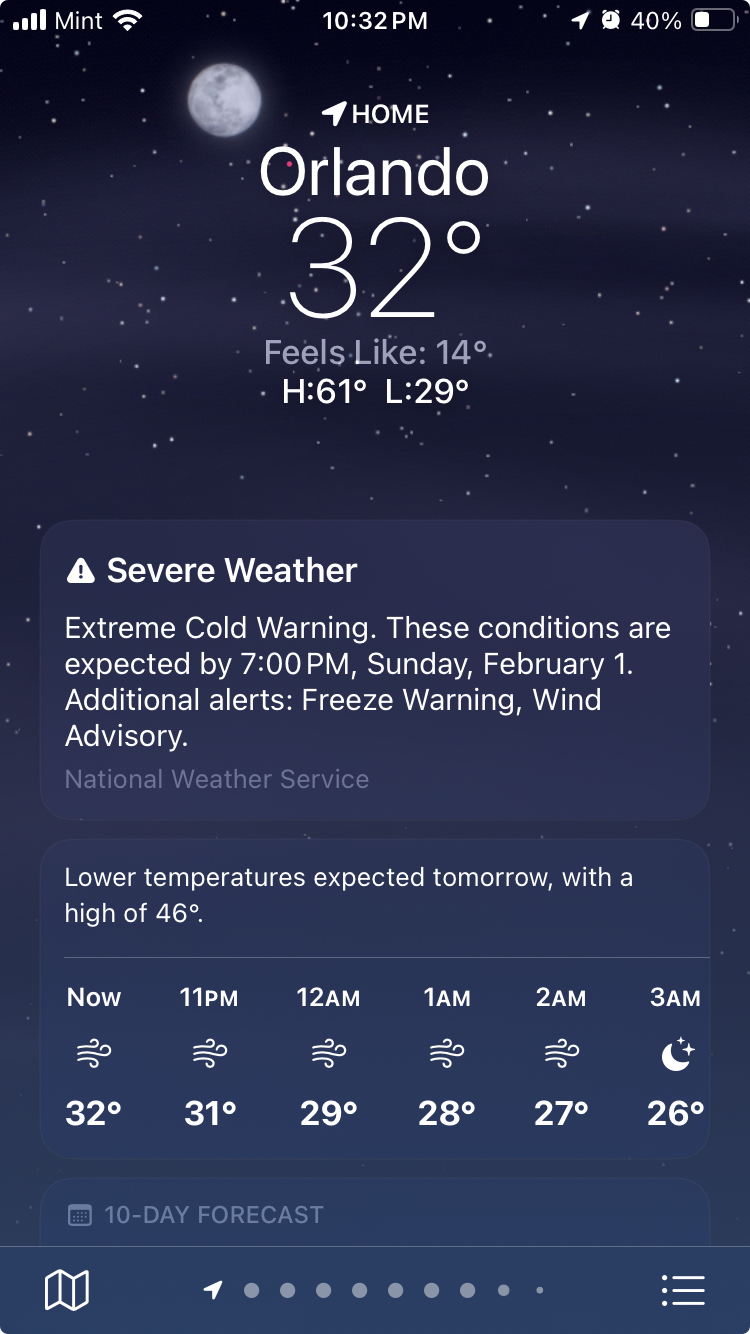Open the Severe Weather alert card
The image size is (750, 1334).
coord(375,670)
